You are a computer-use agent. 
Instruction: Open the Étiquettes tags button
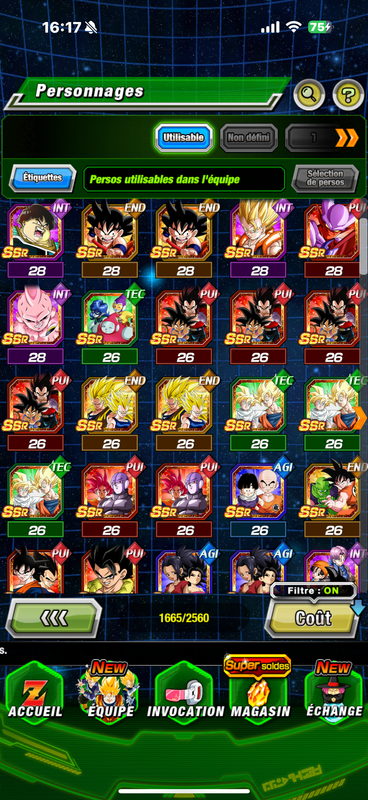pos(42,178)
